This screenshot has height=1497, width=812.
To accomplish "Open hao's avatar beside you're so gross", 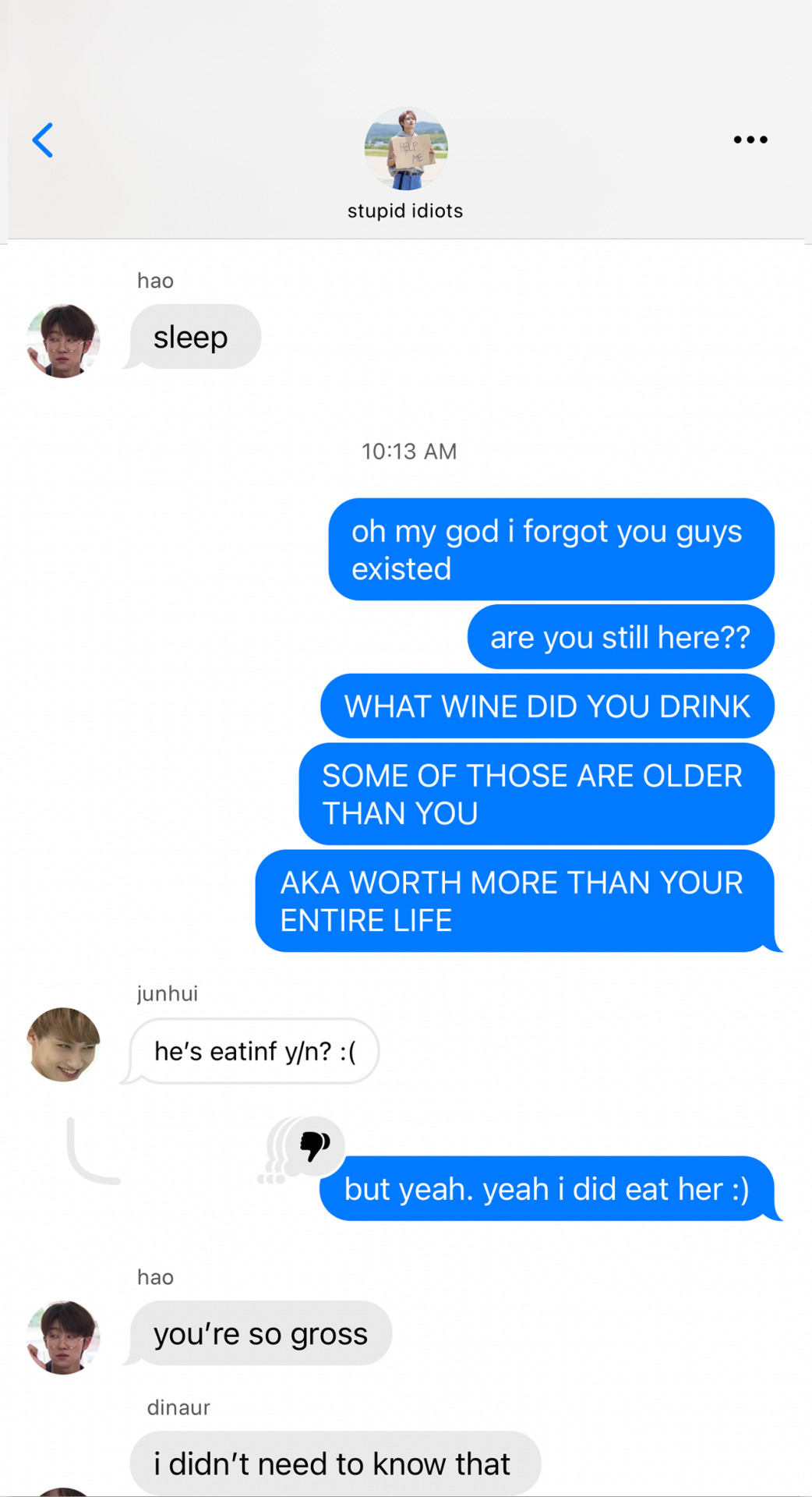I will click(x=63, y=1336).
